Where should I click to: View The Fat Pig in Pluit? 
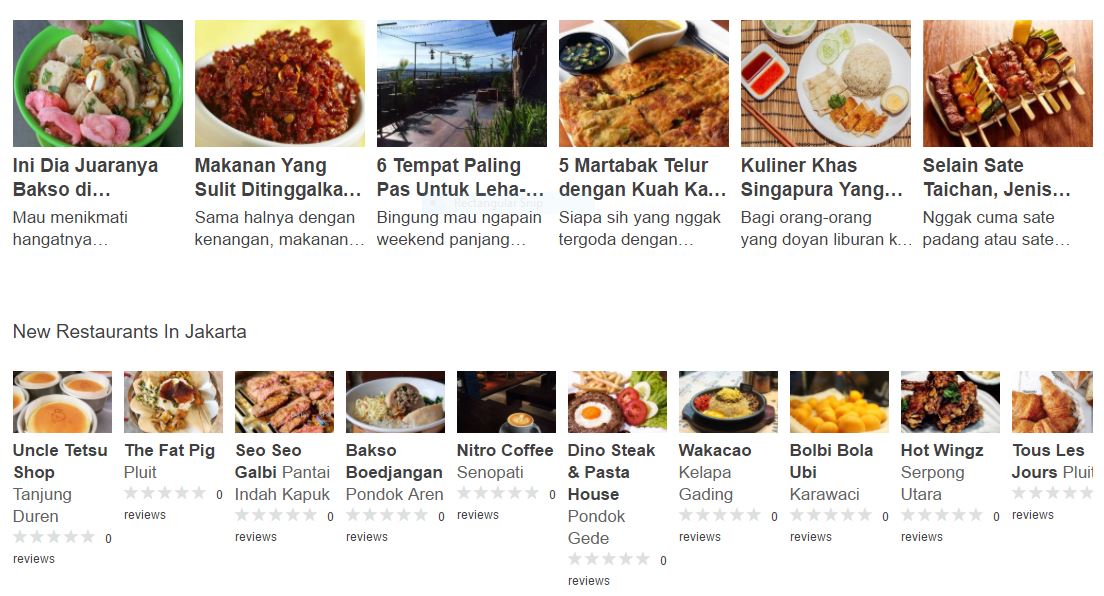click(x=169, y=450)
